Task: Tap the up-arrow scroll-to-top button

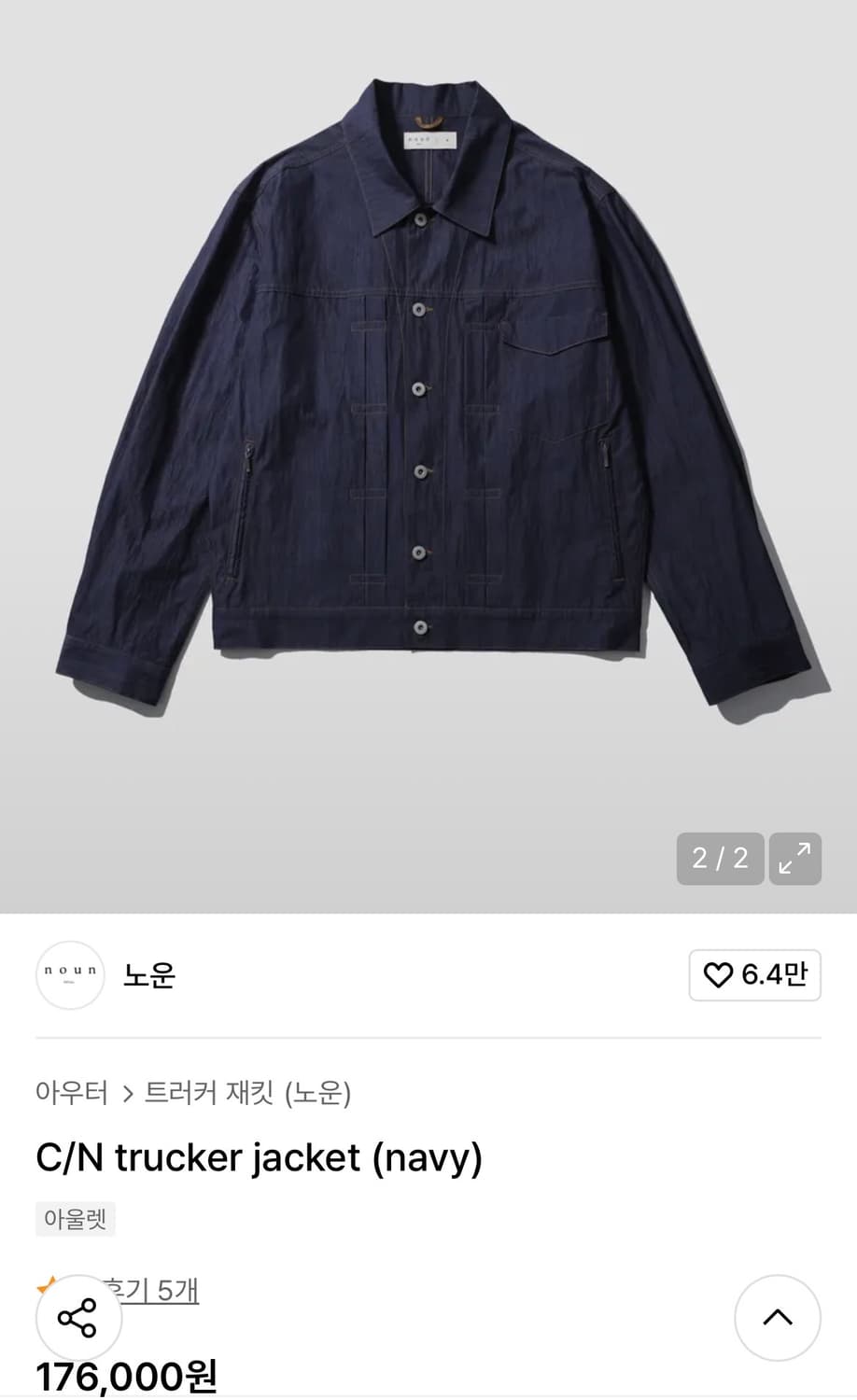Action: click(778, 1319)
